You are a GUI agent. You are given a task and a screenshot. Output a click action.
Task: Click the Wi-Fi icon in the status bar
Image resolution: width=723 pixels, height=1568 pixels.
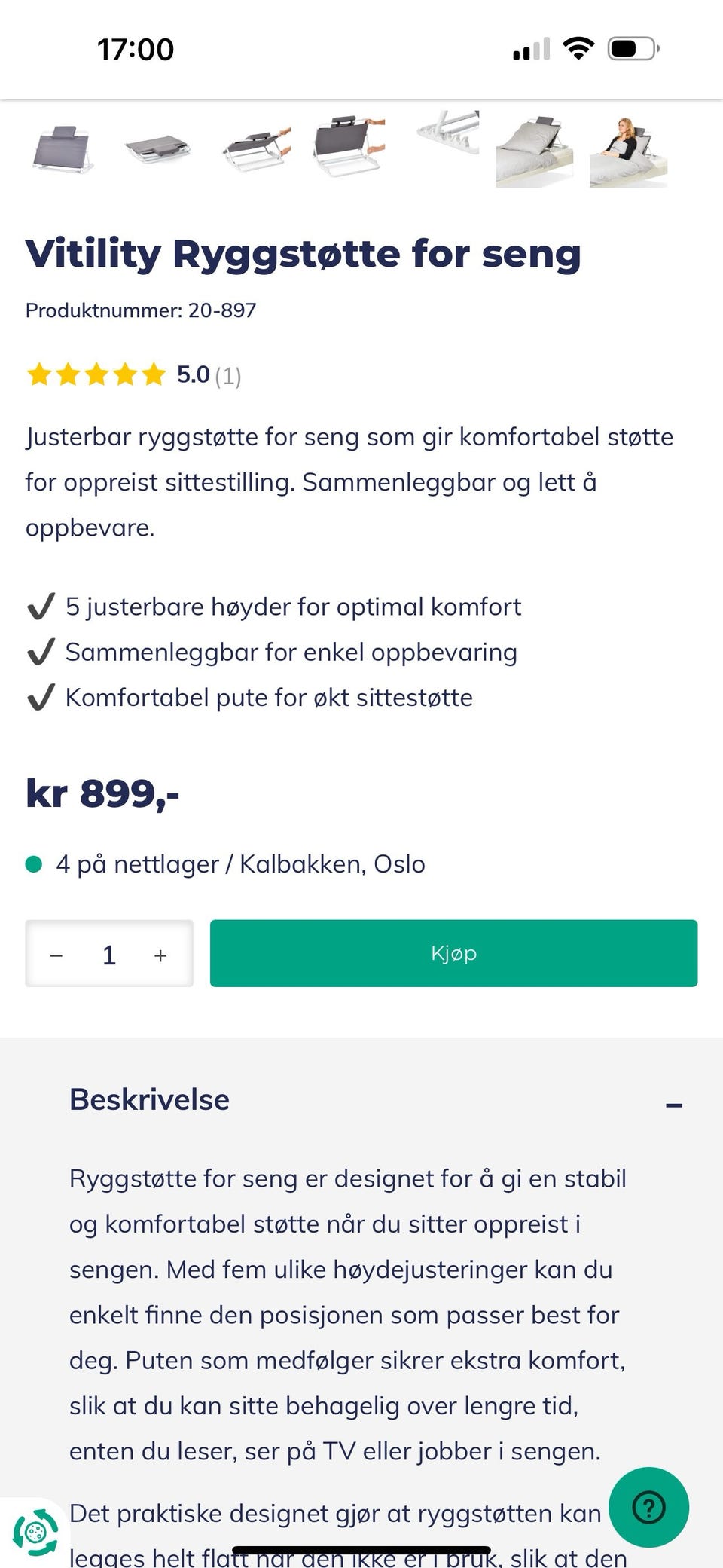578,47
